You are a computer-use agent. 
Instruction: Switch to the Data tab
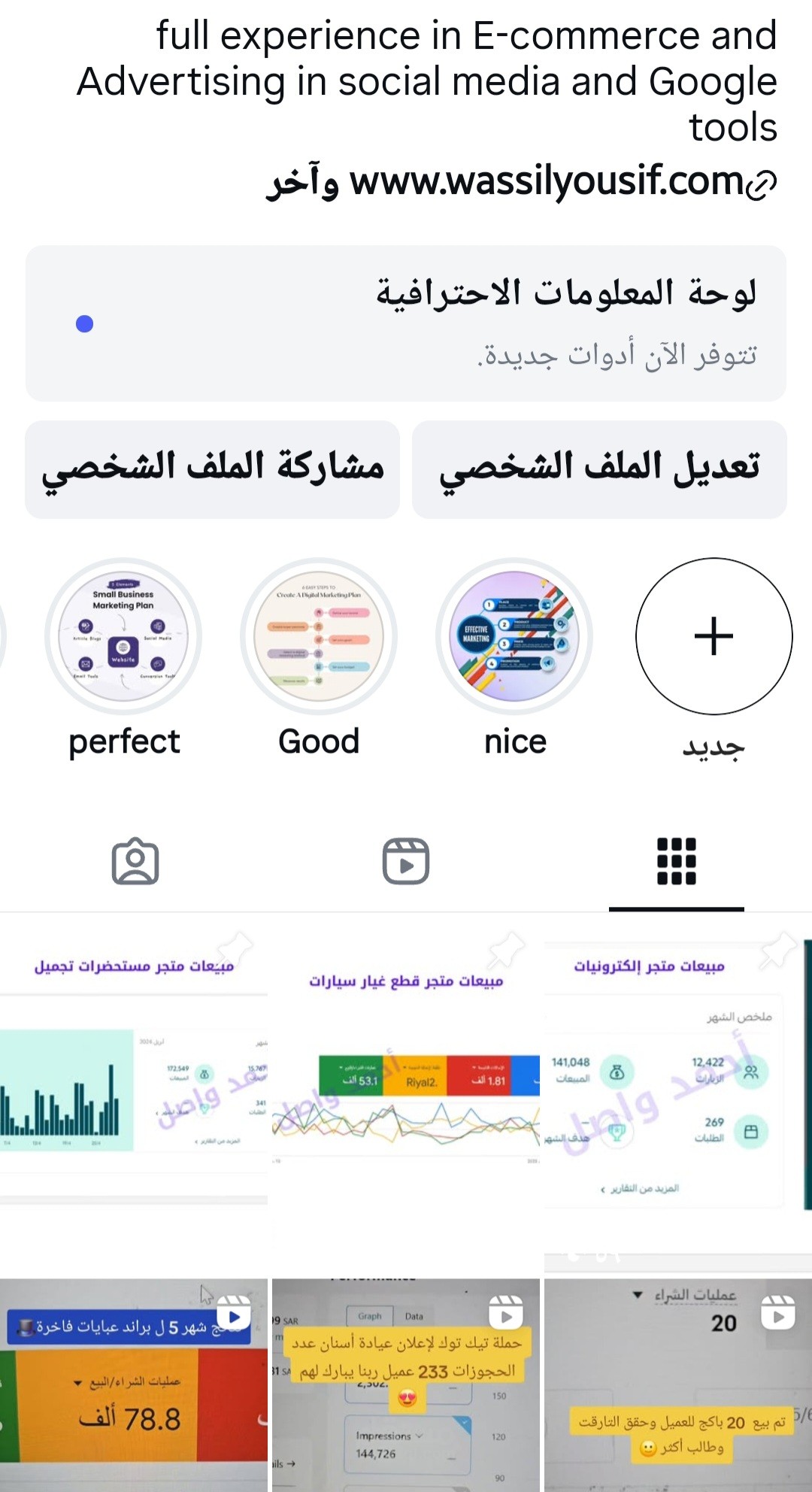pos(414,1315)
